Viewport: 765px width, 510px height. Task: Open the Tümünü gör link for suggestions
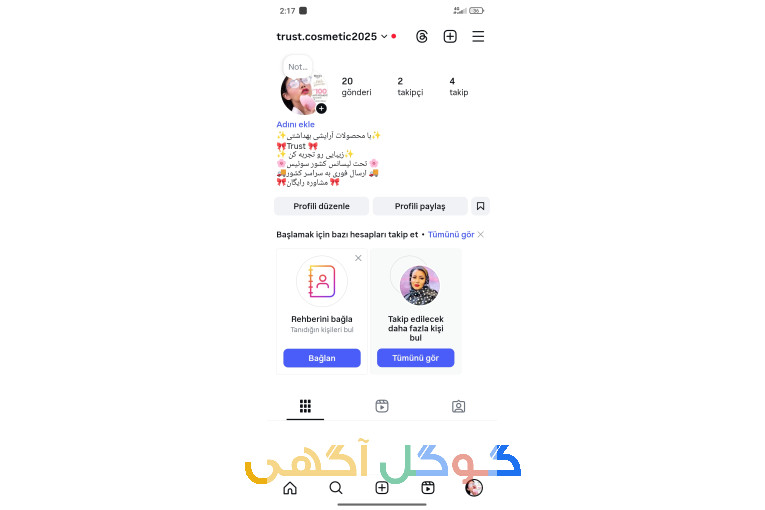tap(451, 234)
